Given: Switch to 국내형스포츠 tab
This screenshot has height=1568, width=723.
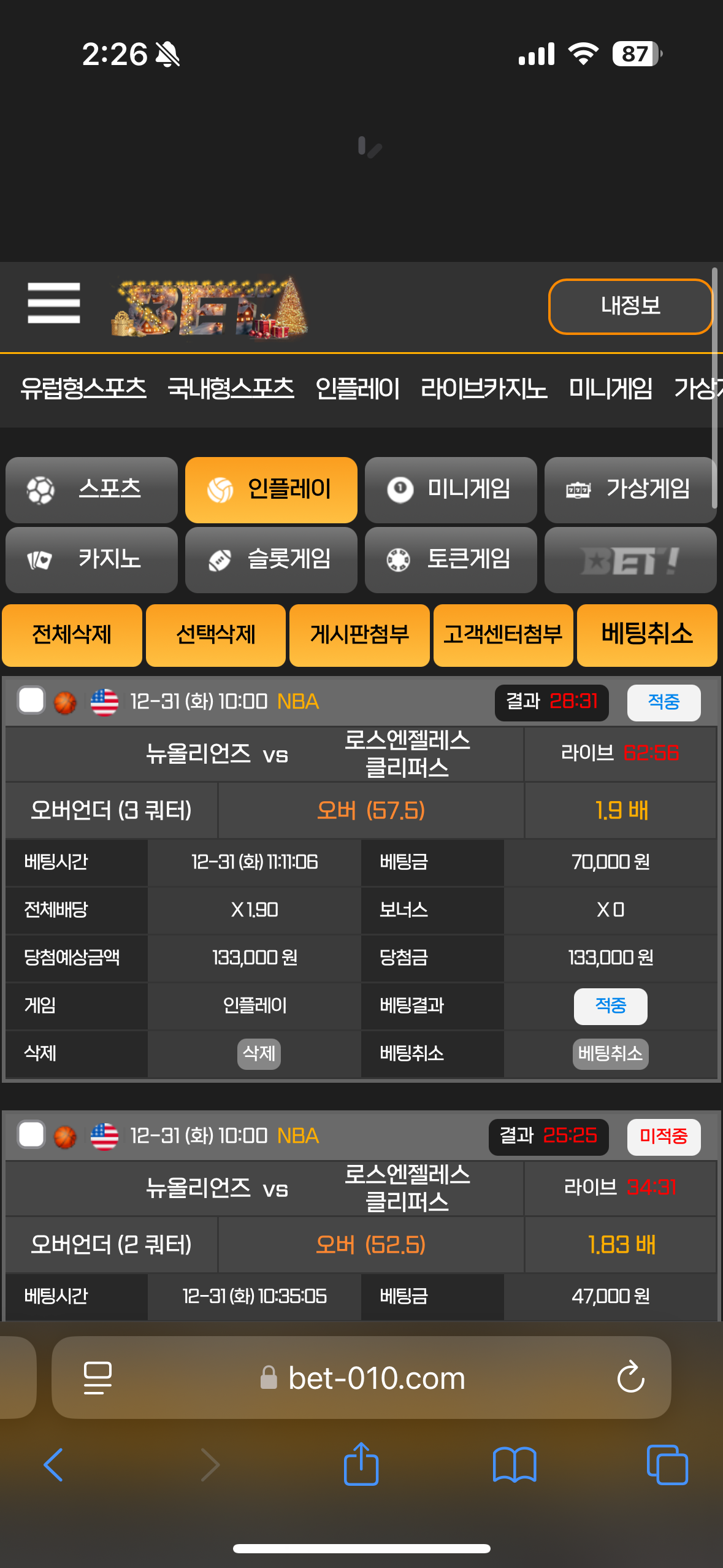Looking at the screenshot, I should pos(231,388).
